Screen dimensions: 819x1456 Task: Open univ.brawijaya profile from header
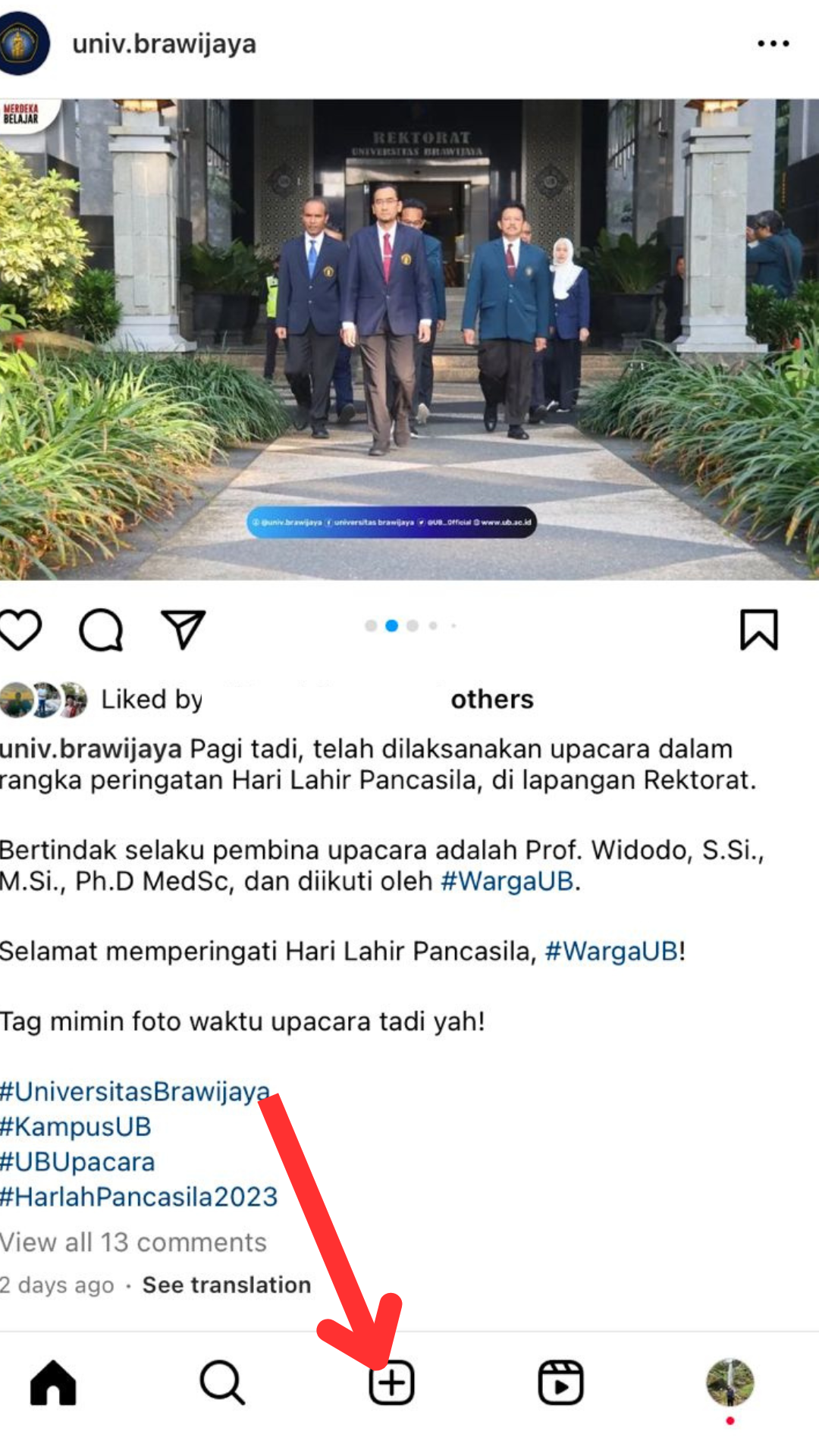tap(164, 44)
